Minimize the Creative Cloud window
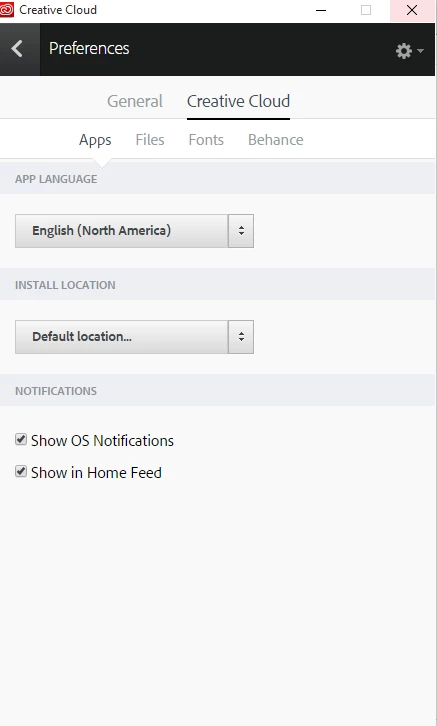Screen dimensions: 437x726 (321, 11)
